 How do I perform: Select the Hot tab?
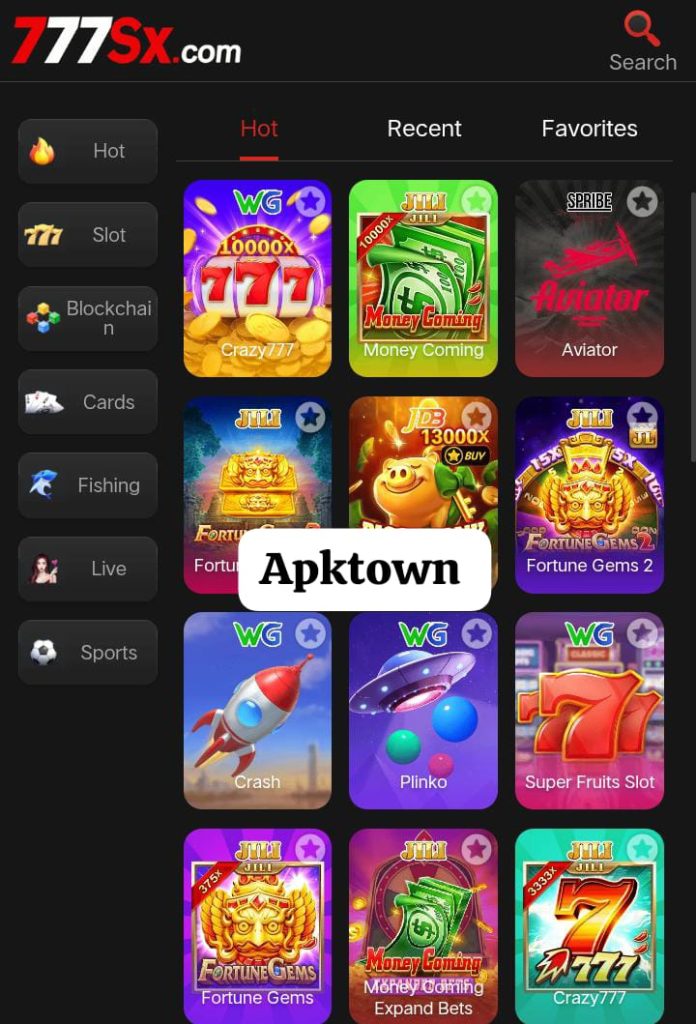(259, 129)
